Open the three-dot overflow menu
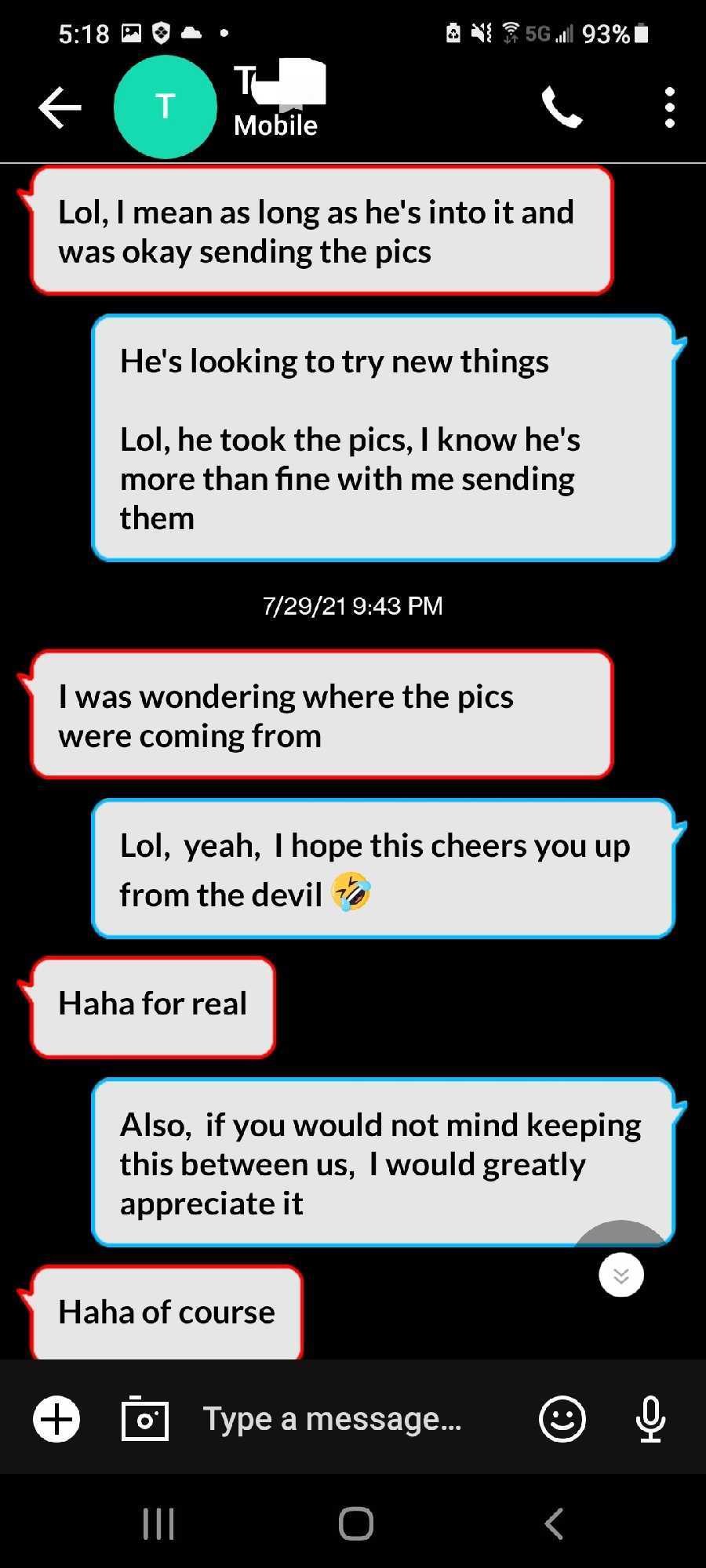 point(669,107)
